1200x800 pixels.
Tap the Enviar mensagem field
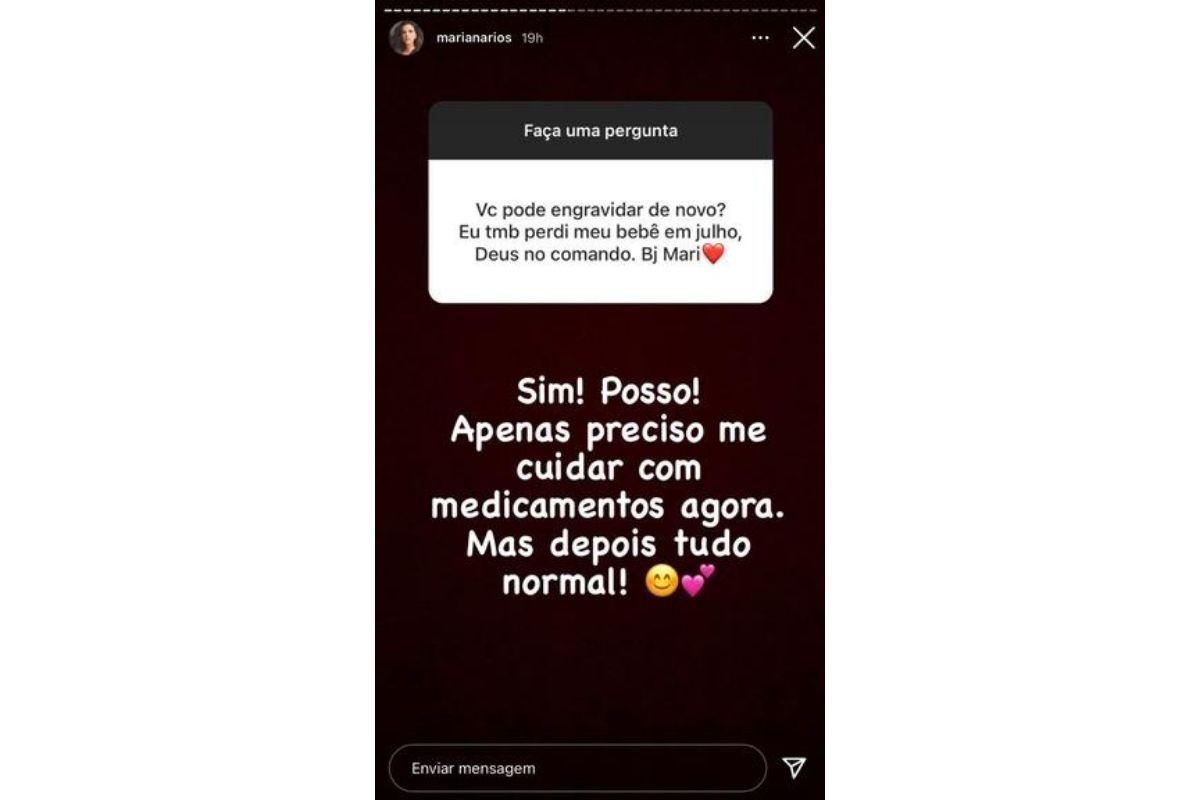coord(577,768)
